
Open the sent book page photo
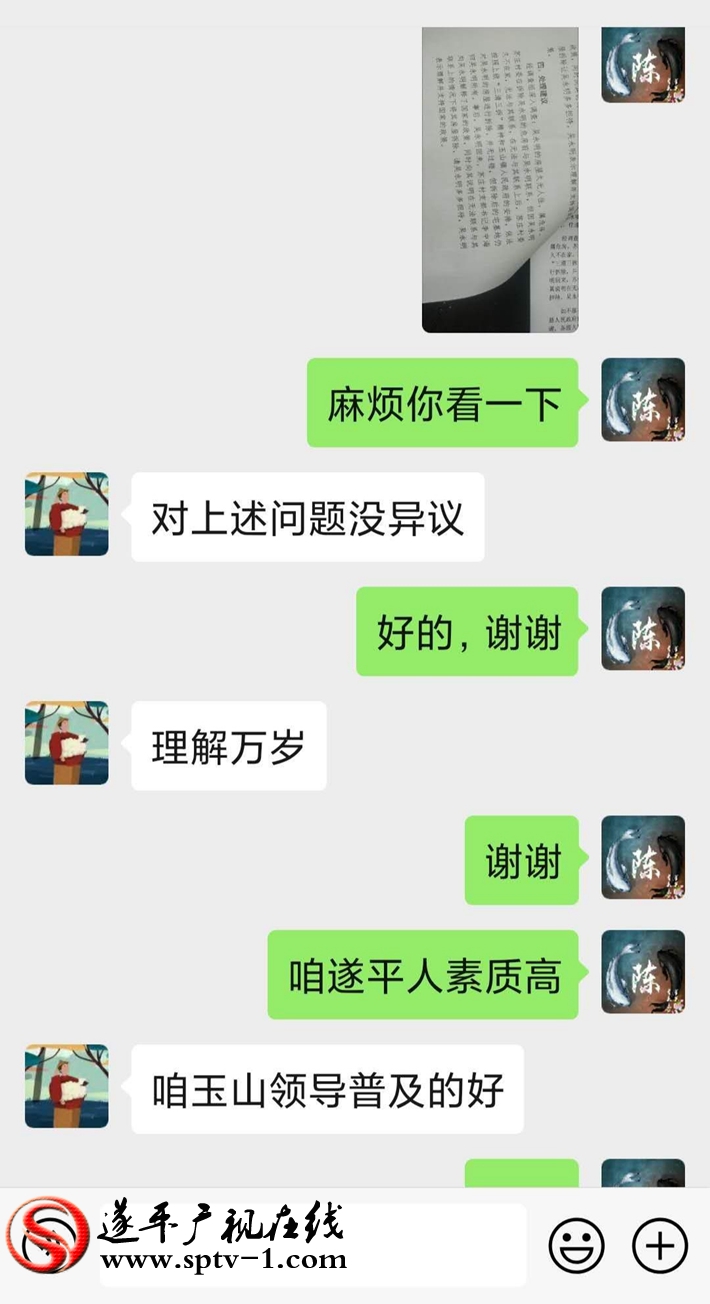click(500, 179)
